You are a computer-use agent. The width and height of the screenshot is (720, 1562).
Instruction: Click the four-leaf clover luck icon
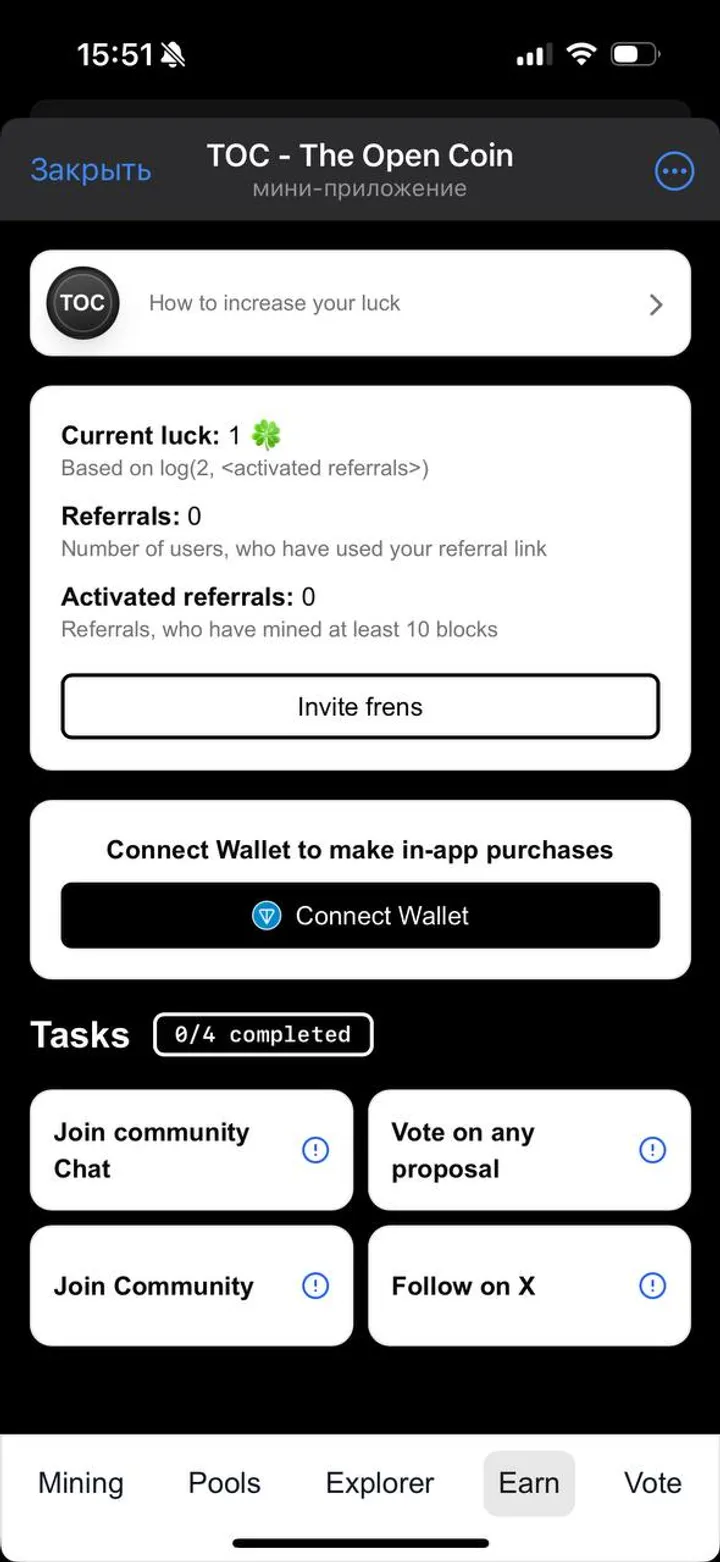(x=264, y=433)
